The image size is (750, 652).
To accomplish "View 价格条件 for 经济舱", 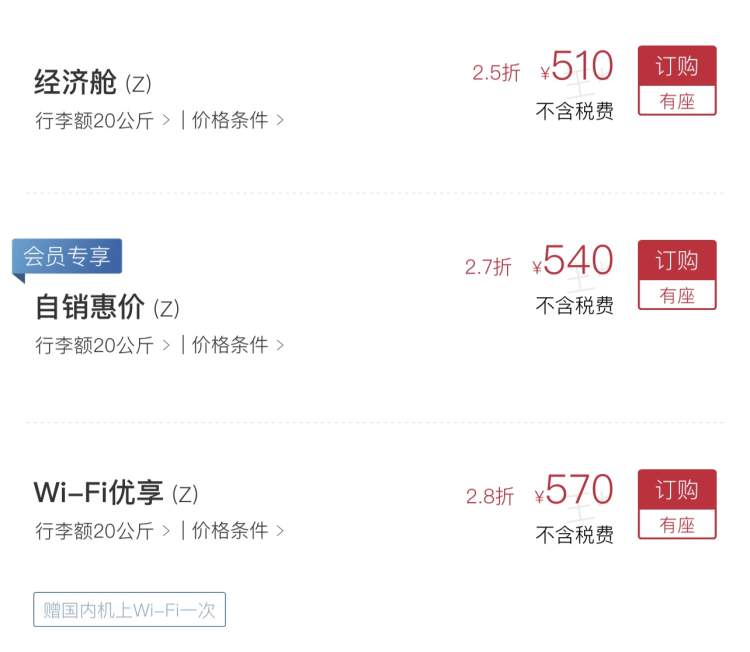I will click(237, 121).
